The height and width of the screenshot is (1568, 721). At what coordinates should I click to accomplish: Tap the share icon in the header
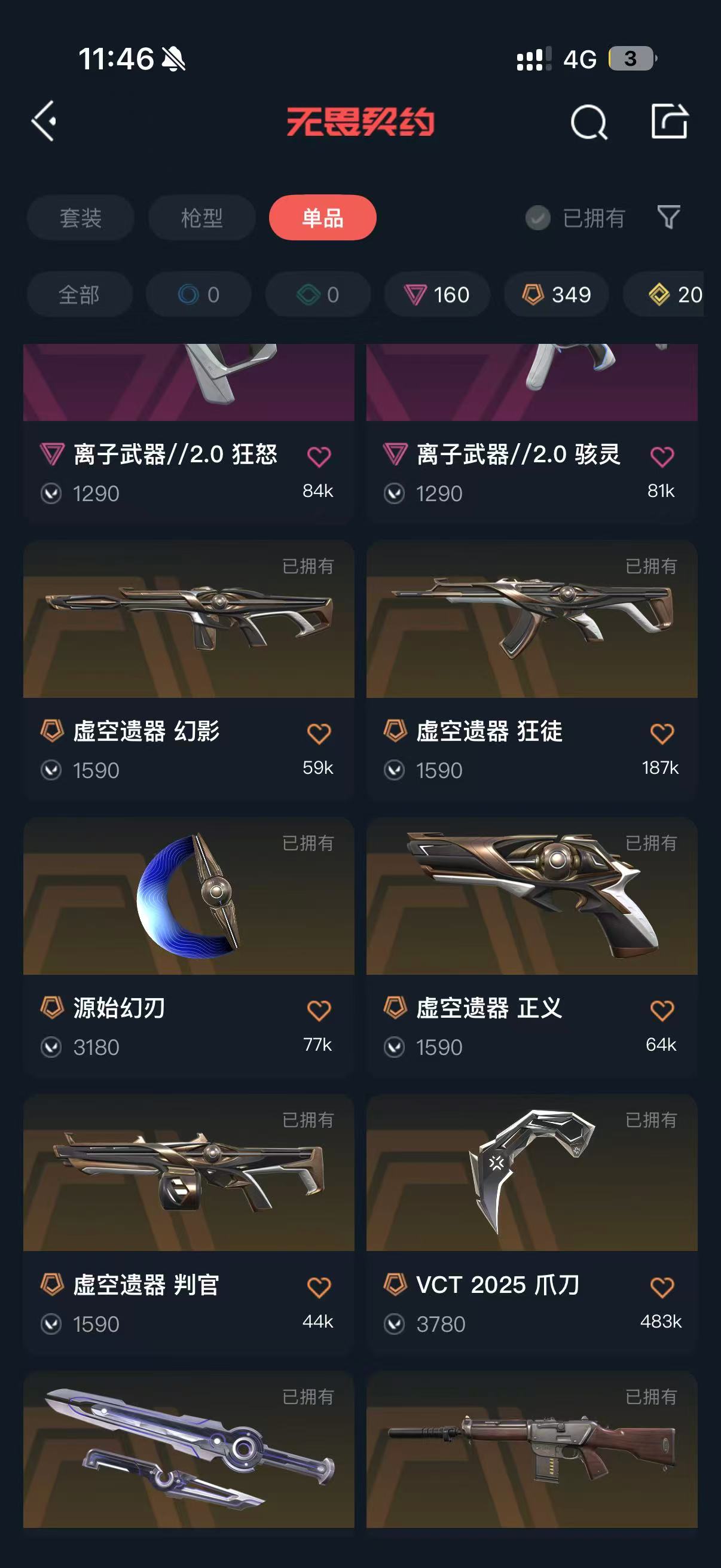click(669, 121)
